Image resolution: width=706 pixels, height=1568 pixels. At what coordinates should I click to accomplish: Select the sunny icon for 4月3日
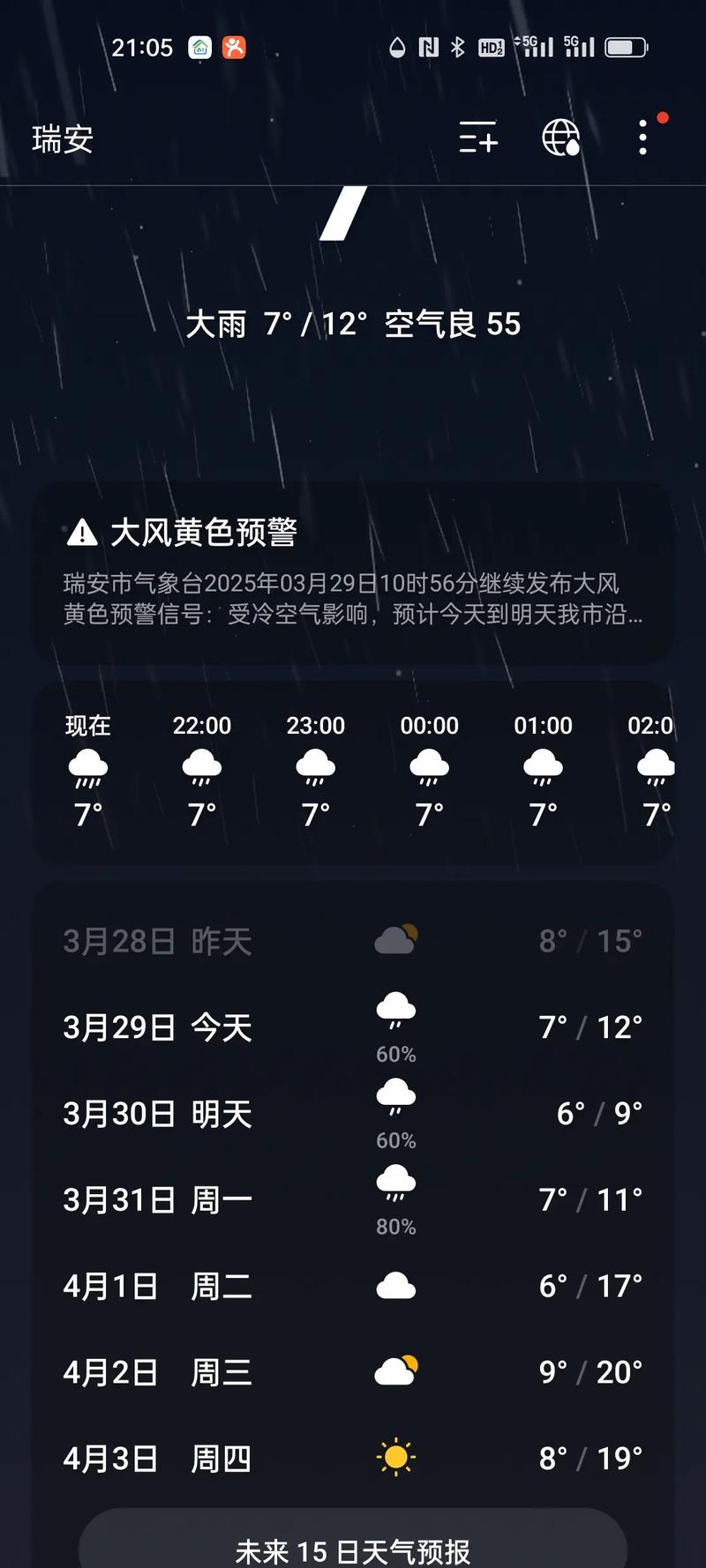point(394,1458)
